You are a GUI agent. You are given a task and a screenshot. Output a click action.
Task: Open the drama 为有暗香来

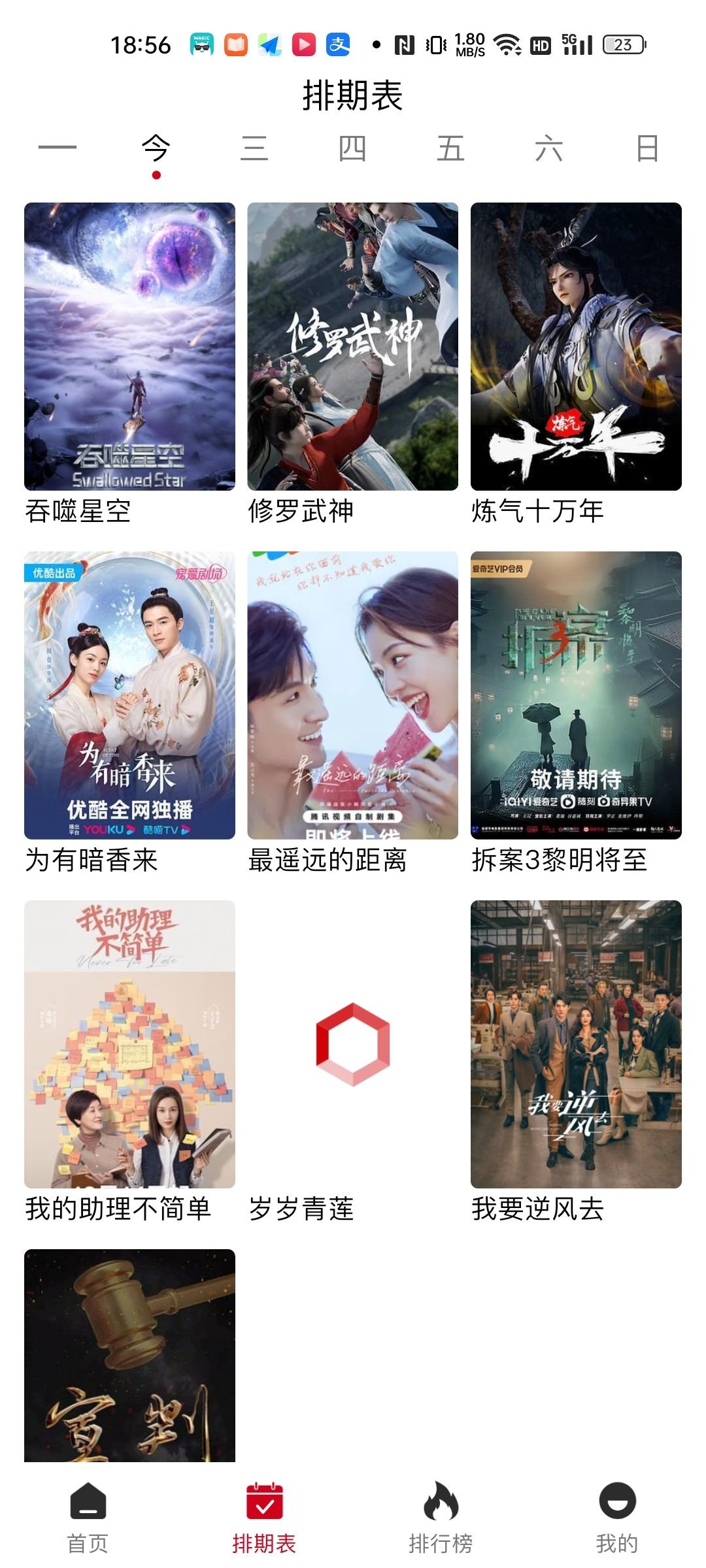(129, 695)
